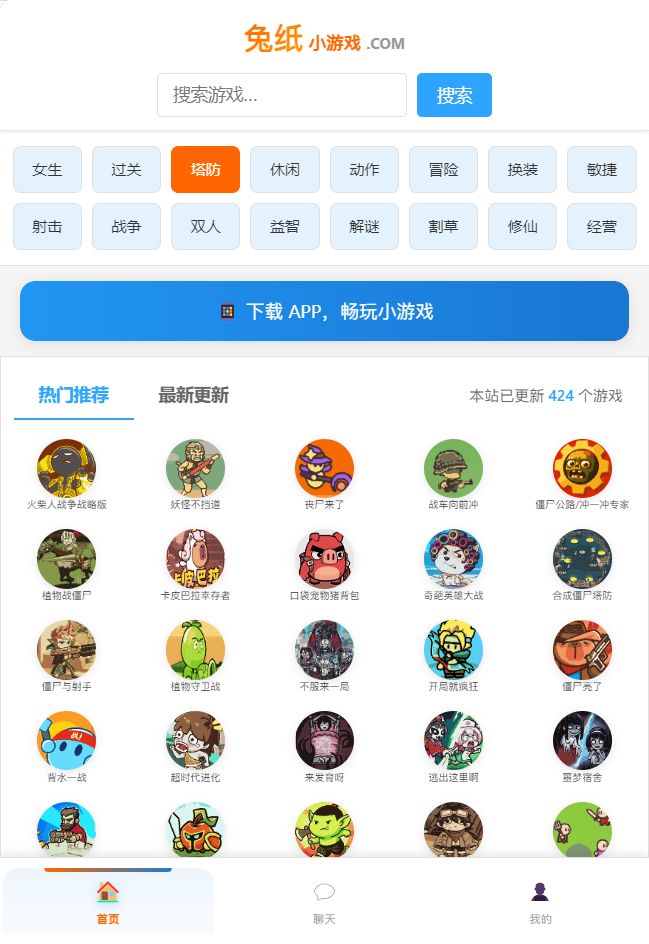Filter games by 冒险 category
The width and height of the screenshot is (649, 944).
[443, 169]
